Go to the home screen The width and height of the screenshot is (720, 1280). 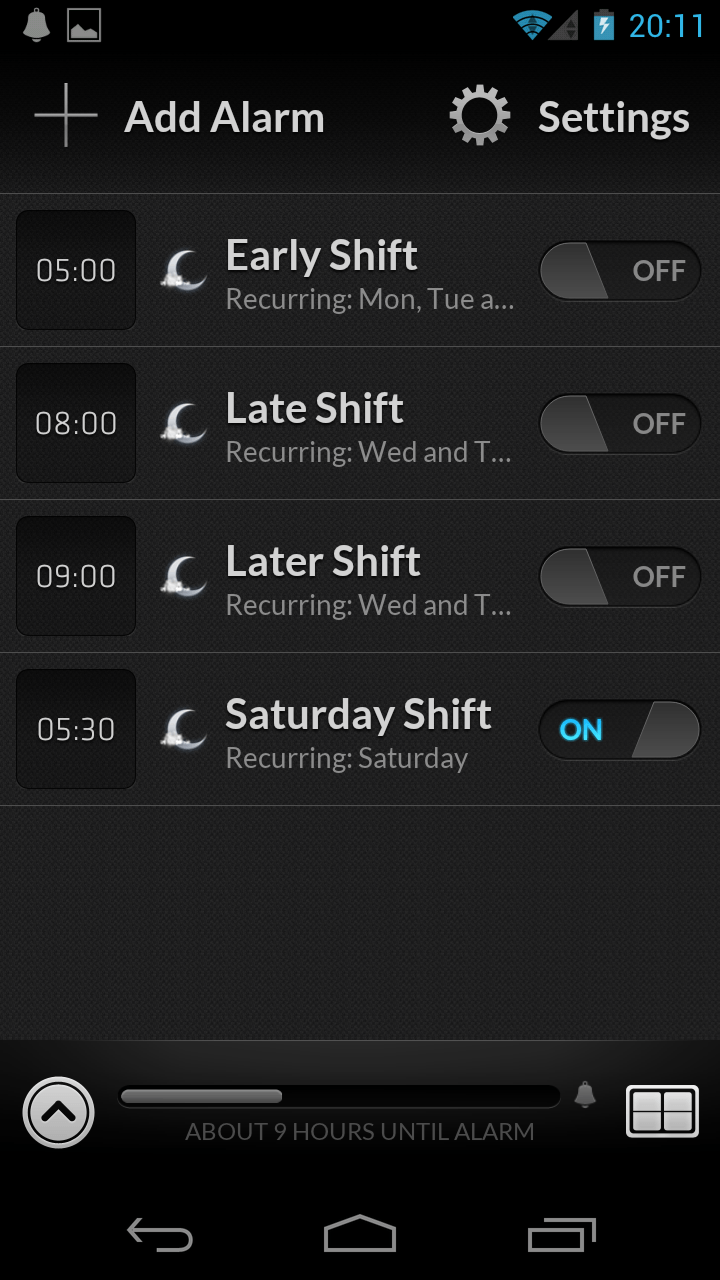(x=360, y=1234)
